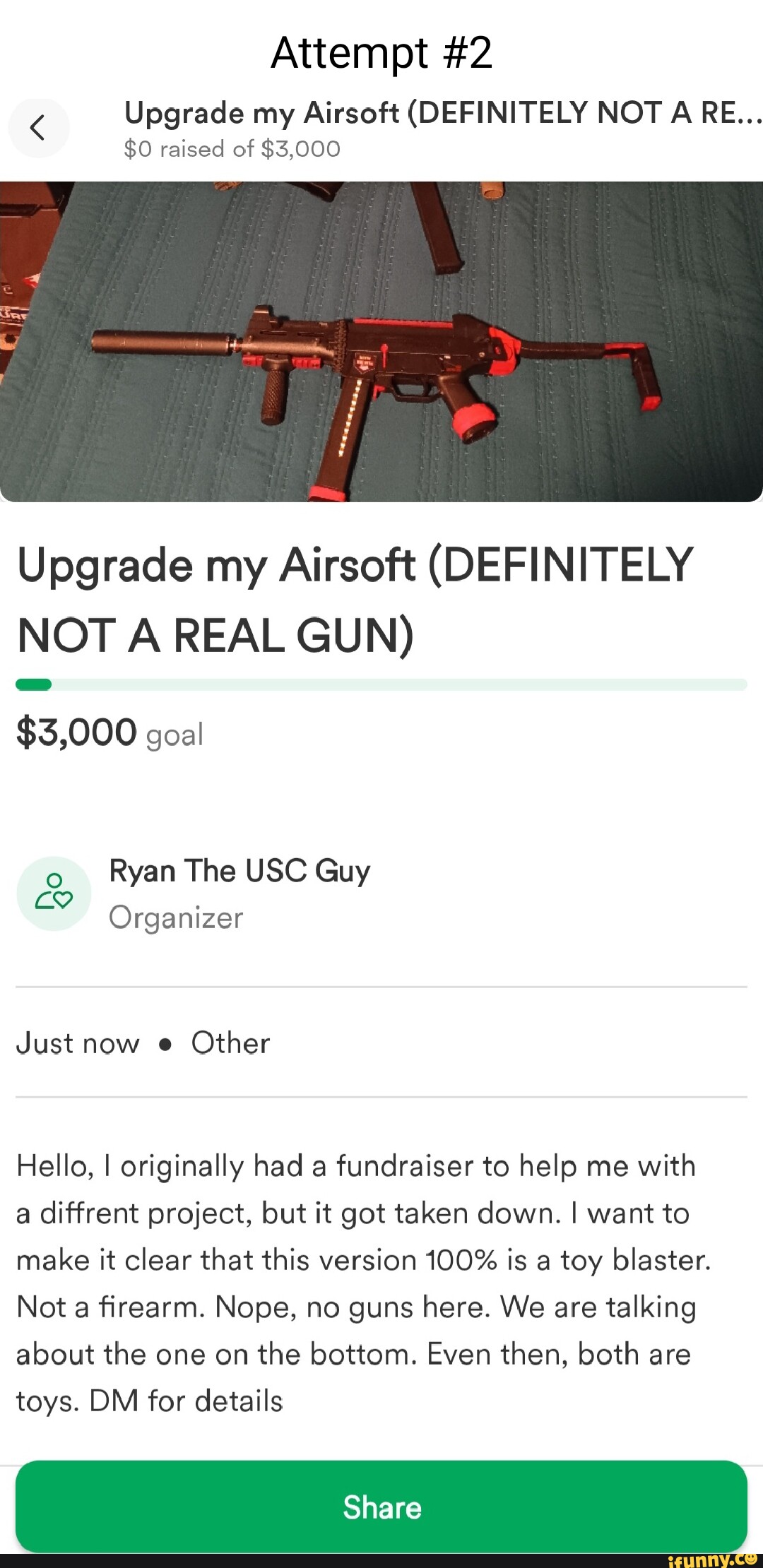Click the bullet separator between Just now and Other
This screenshot has height=1568, width=763.
point(167,1044)
